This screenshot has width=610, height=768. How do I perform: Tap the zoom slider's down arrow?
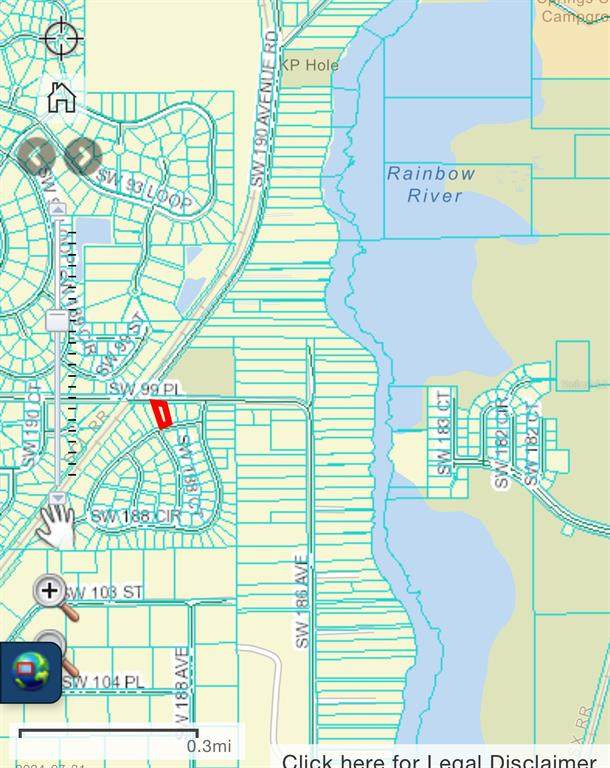(x=58, y=497)
